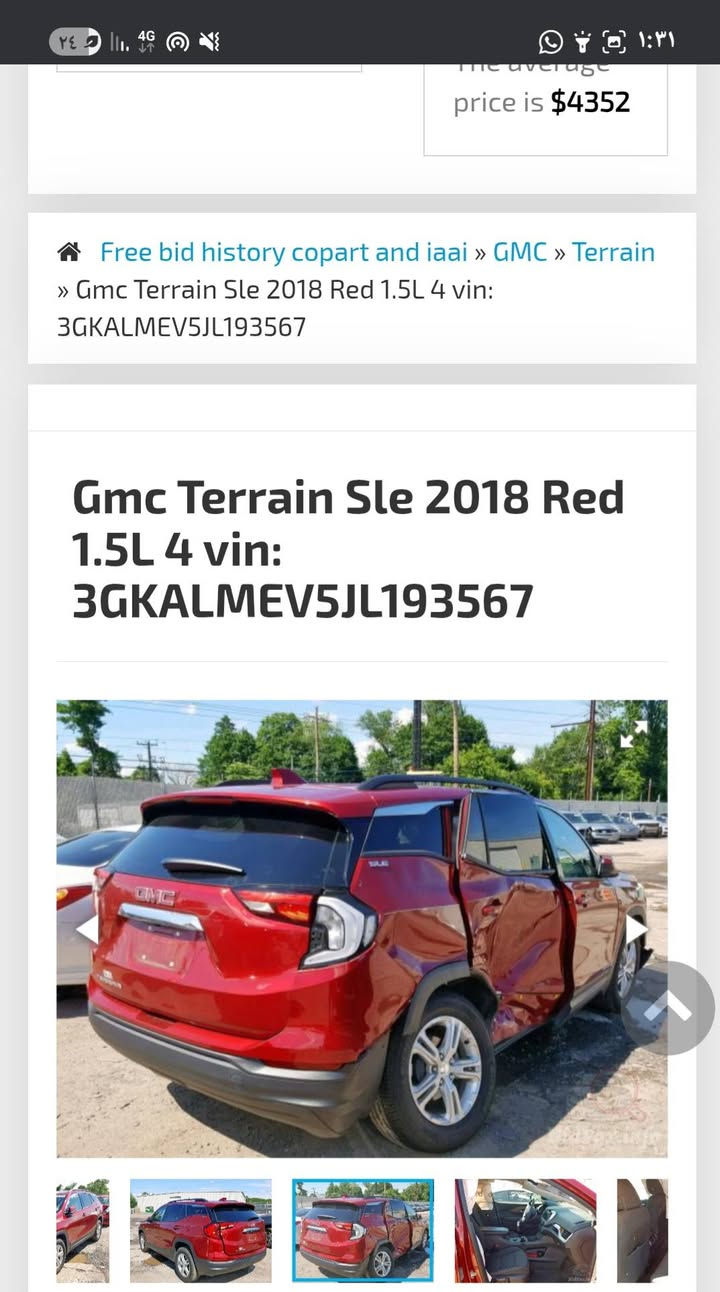
Task: Jump back to top of page
Action: point(668,1008)
